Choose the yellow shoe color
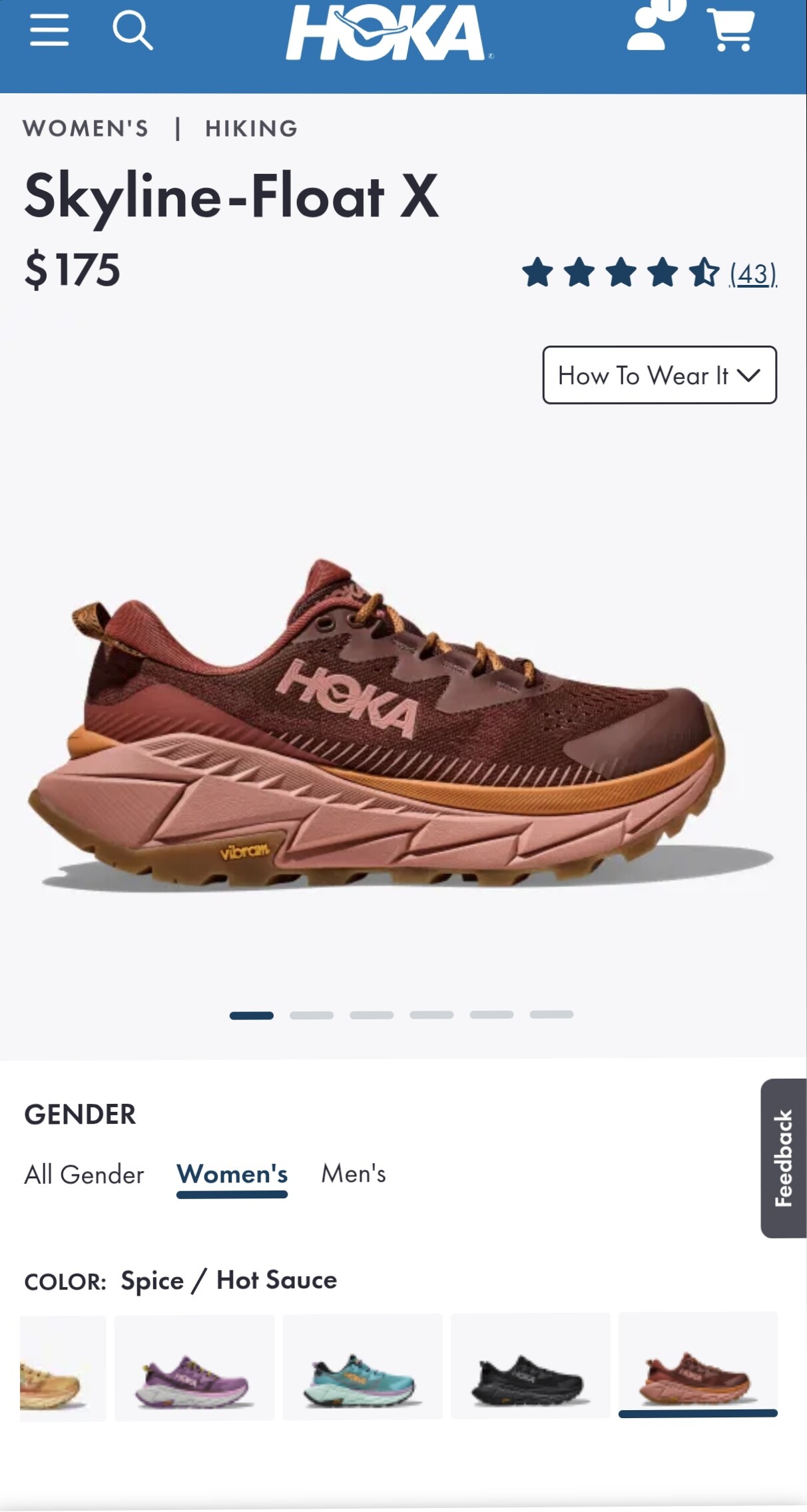Image resolution: width=807 pixels, height=1512 pixels. pos(63,1368)
